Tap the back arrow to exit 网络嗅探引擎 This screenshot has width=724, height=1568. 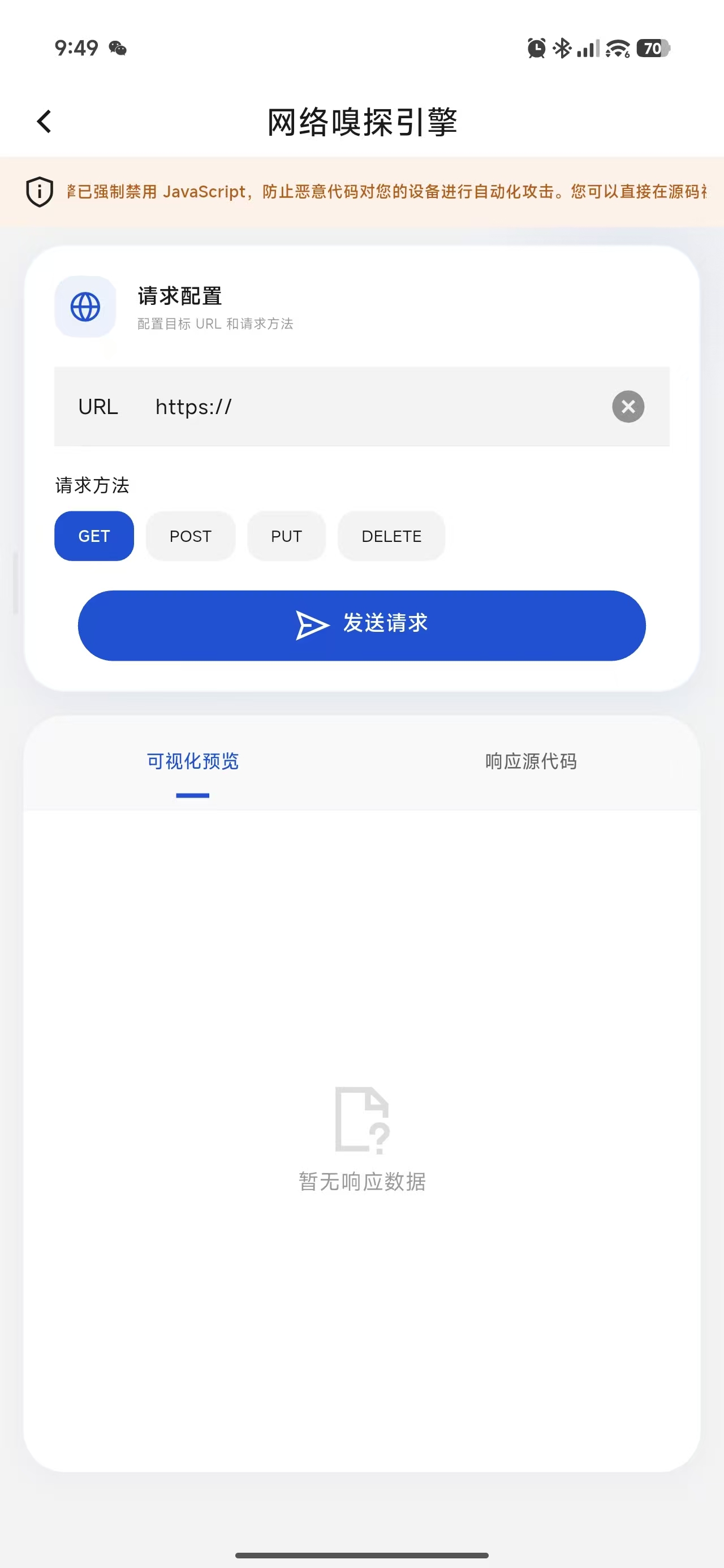click(43, 120)
